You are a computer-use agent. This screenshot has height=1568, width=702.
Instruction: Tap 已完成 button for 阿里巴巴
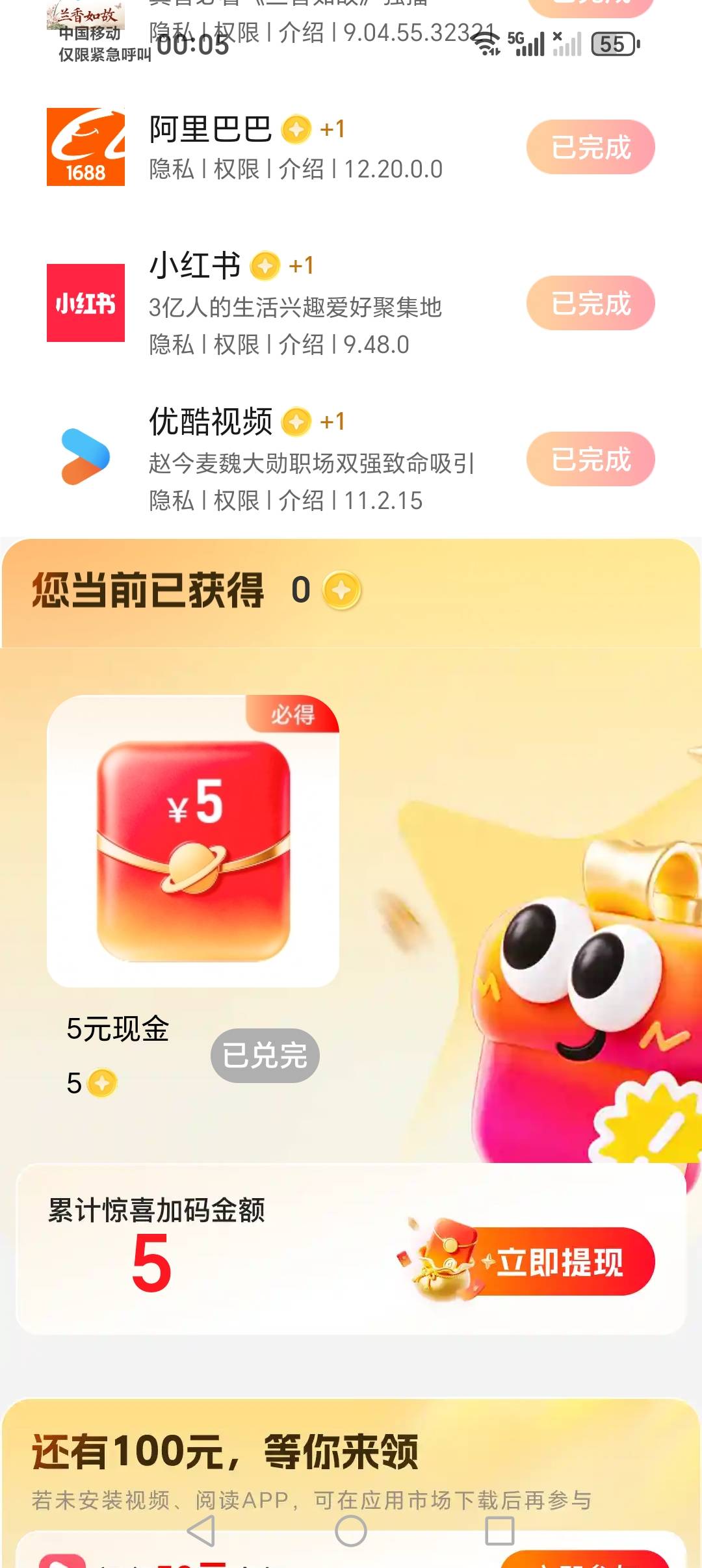pos(590,147)
